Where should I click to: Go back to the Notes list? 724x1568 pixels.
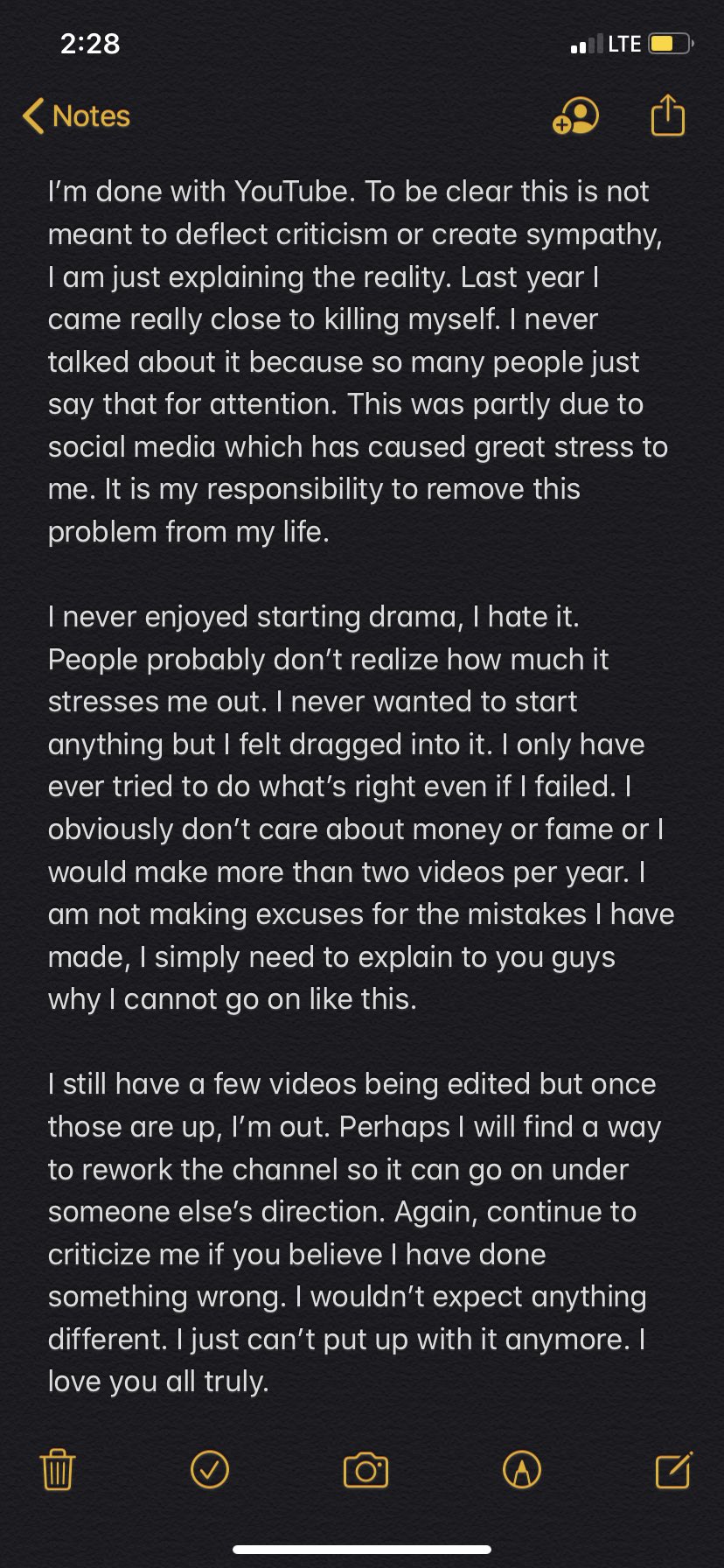click(x=76, y=116)
